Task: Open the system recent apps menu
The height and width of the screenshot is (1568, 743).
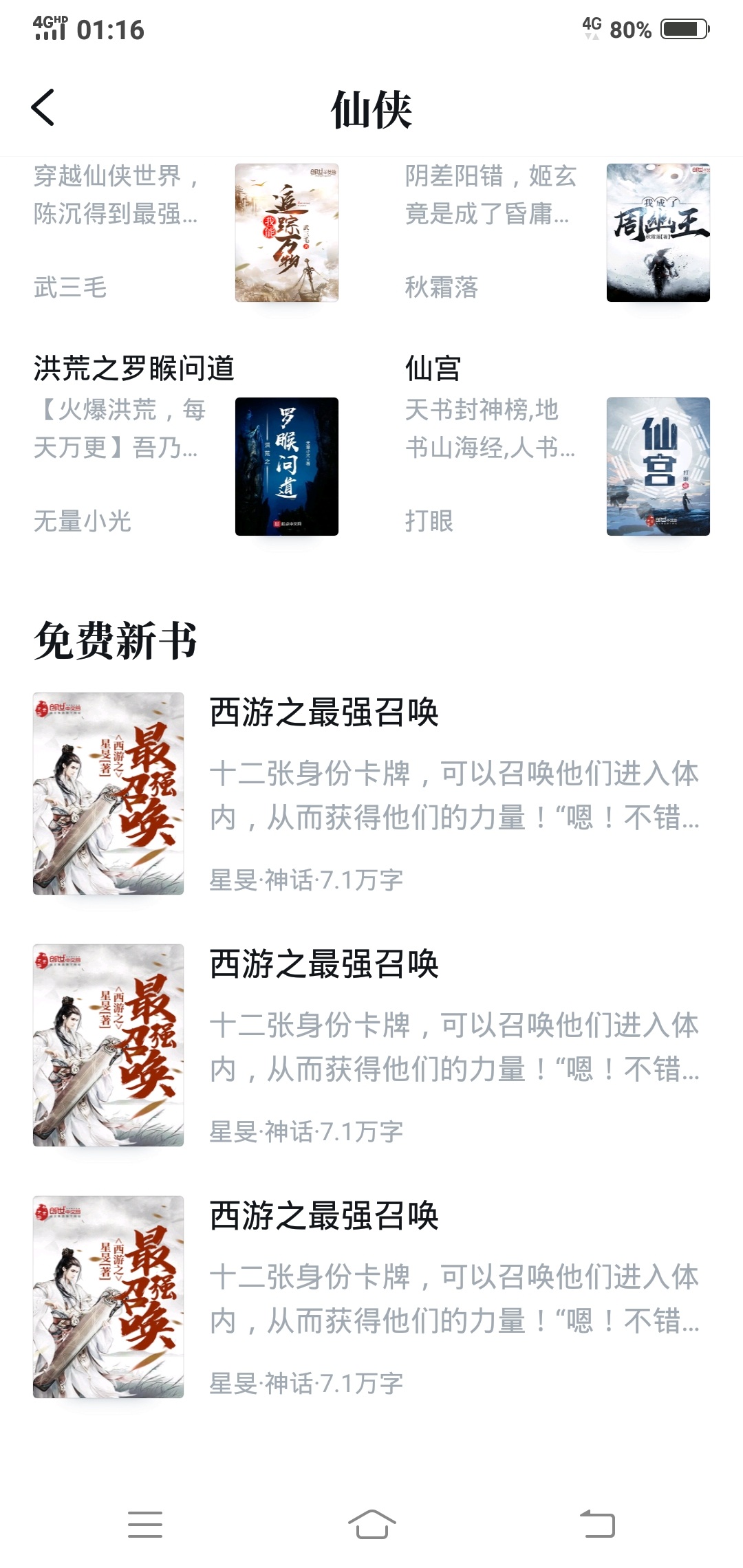Action: tap(145, 1524)
